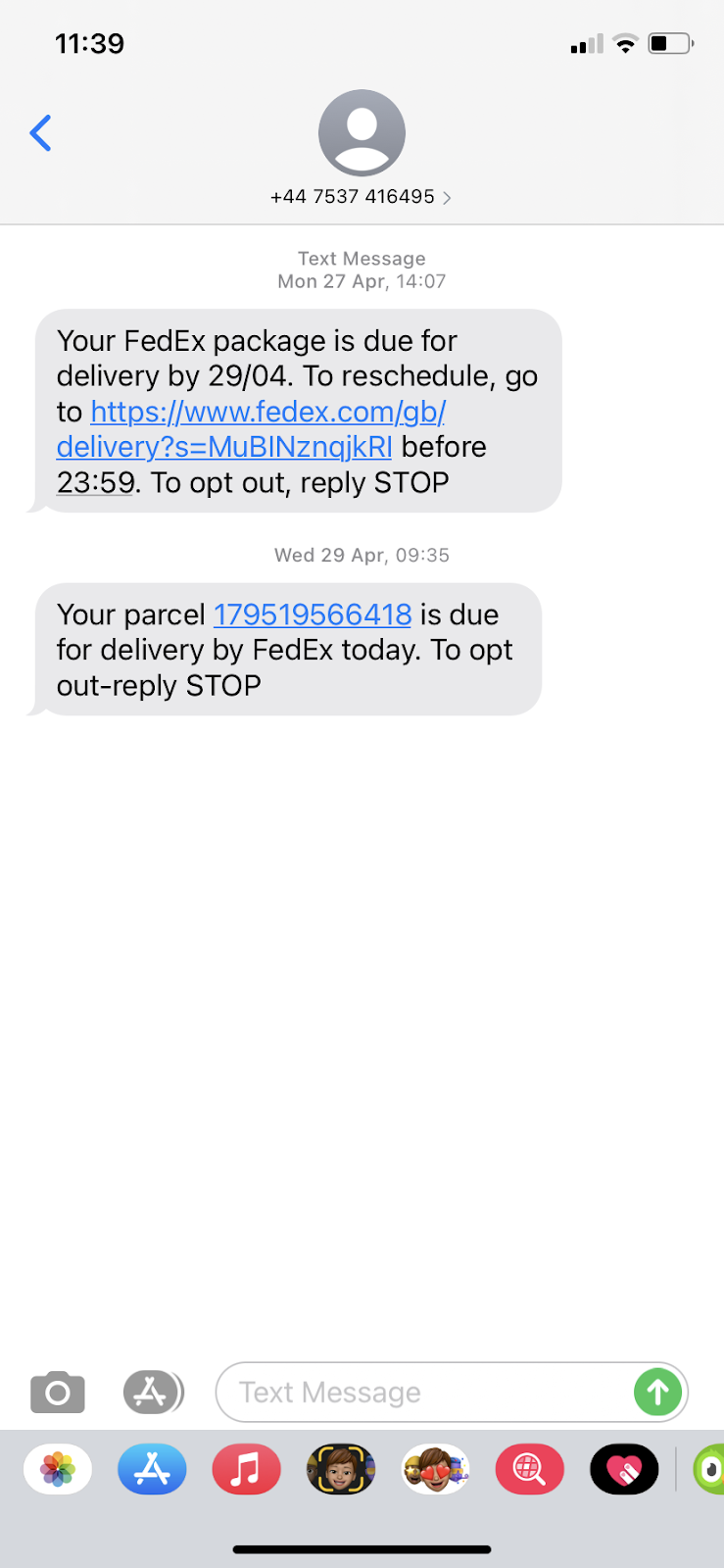Tap the underlined 23:59 time
This screenshot has width=724, height=1568.
coord(95,482)
